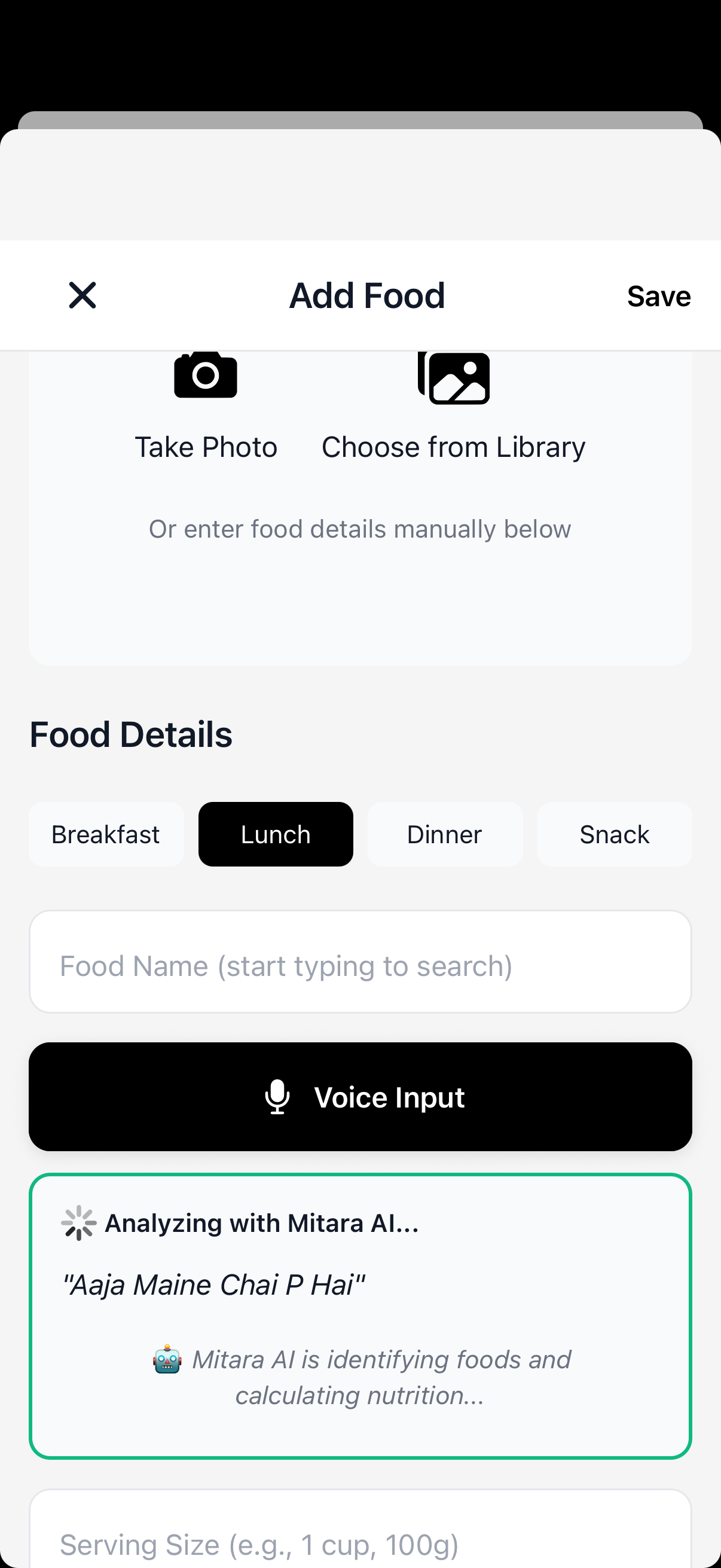Tap the Analyzing with Mitara AI progress indicator
The width and height of the screenshot is (721, 1568).
point(262,1222)
